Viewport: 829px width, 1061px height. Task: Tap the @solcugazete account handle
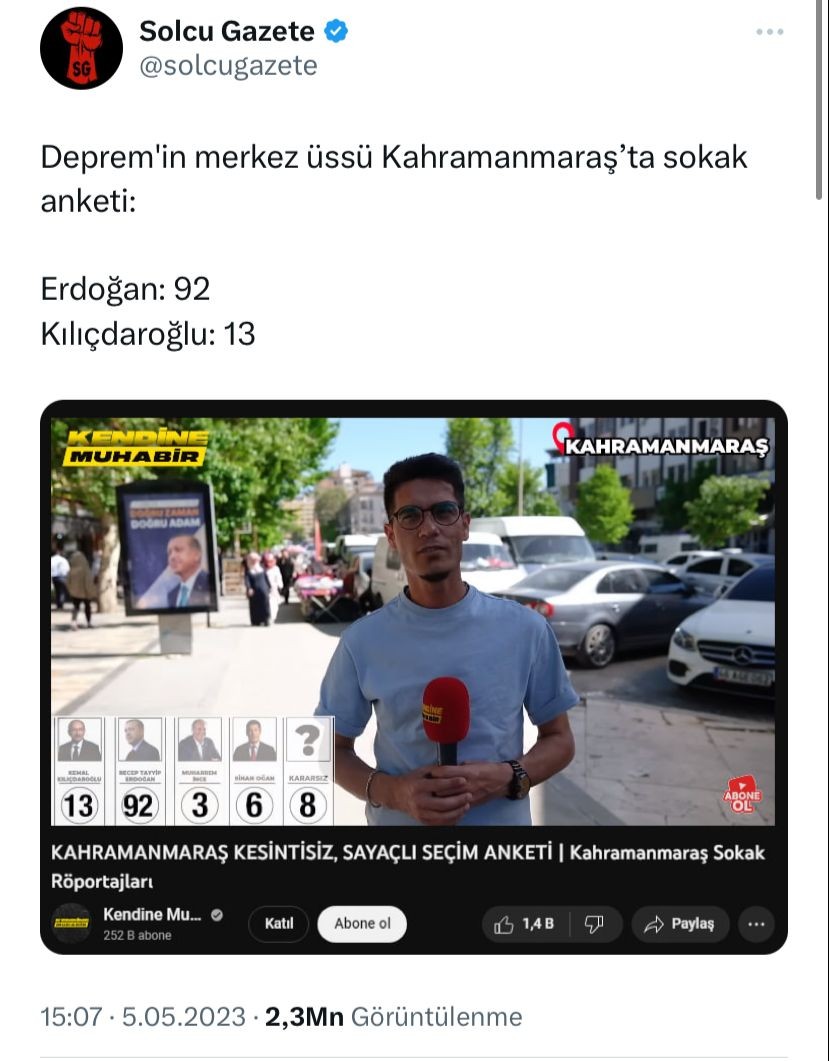(x=228, y=66)
